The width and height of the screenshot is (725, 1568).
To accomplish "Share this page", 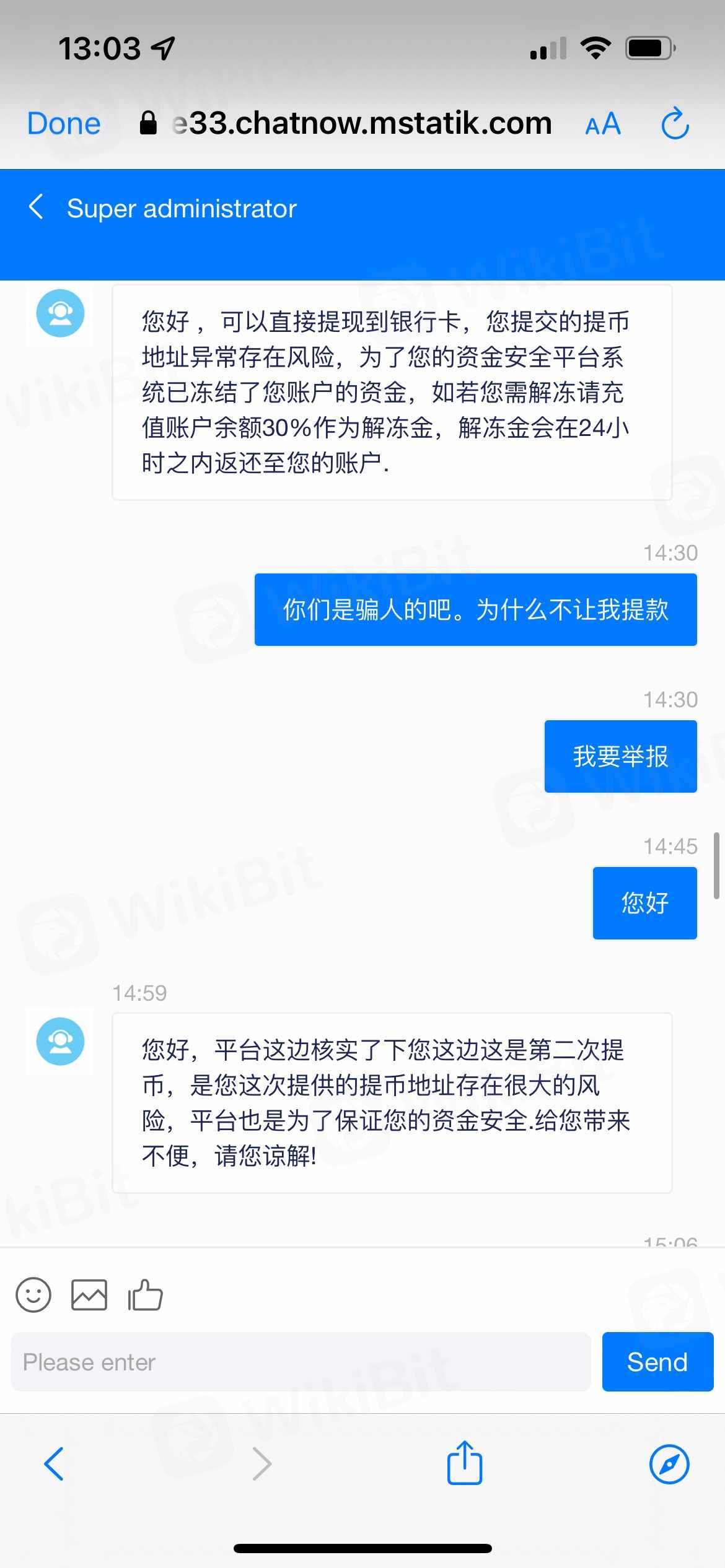I will point(464,1463).
